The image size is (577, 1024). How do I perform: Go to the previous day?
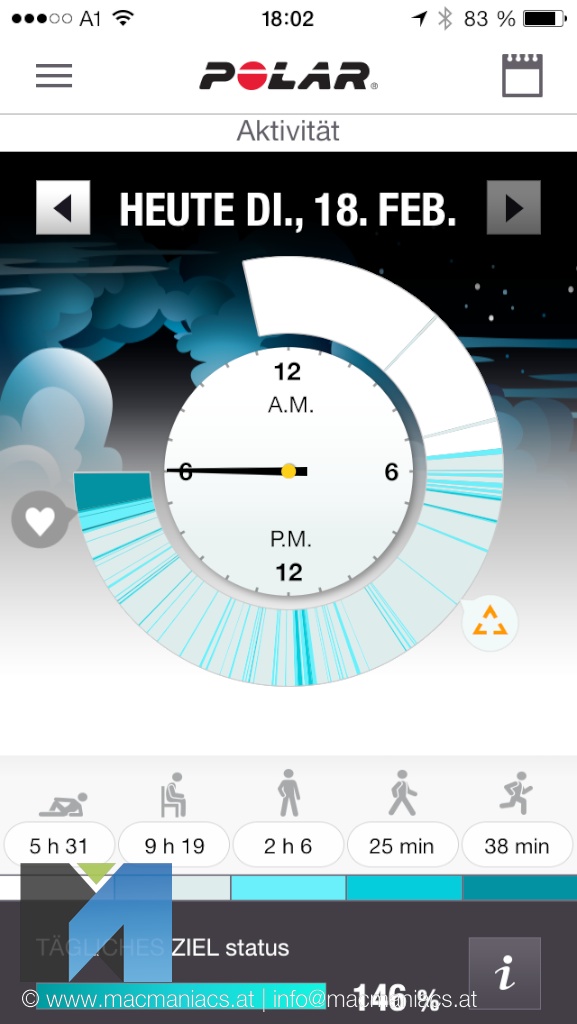pos(63,208)
